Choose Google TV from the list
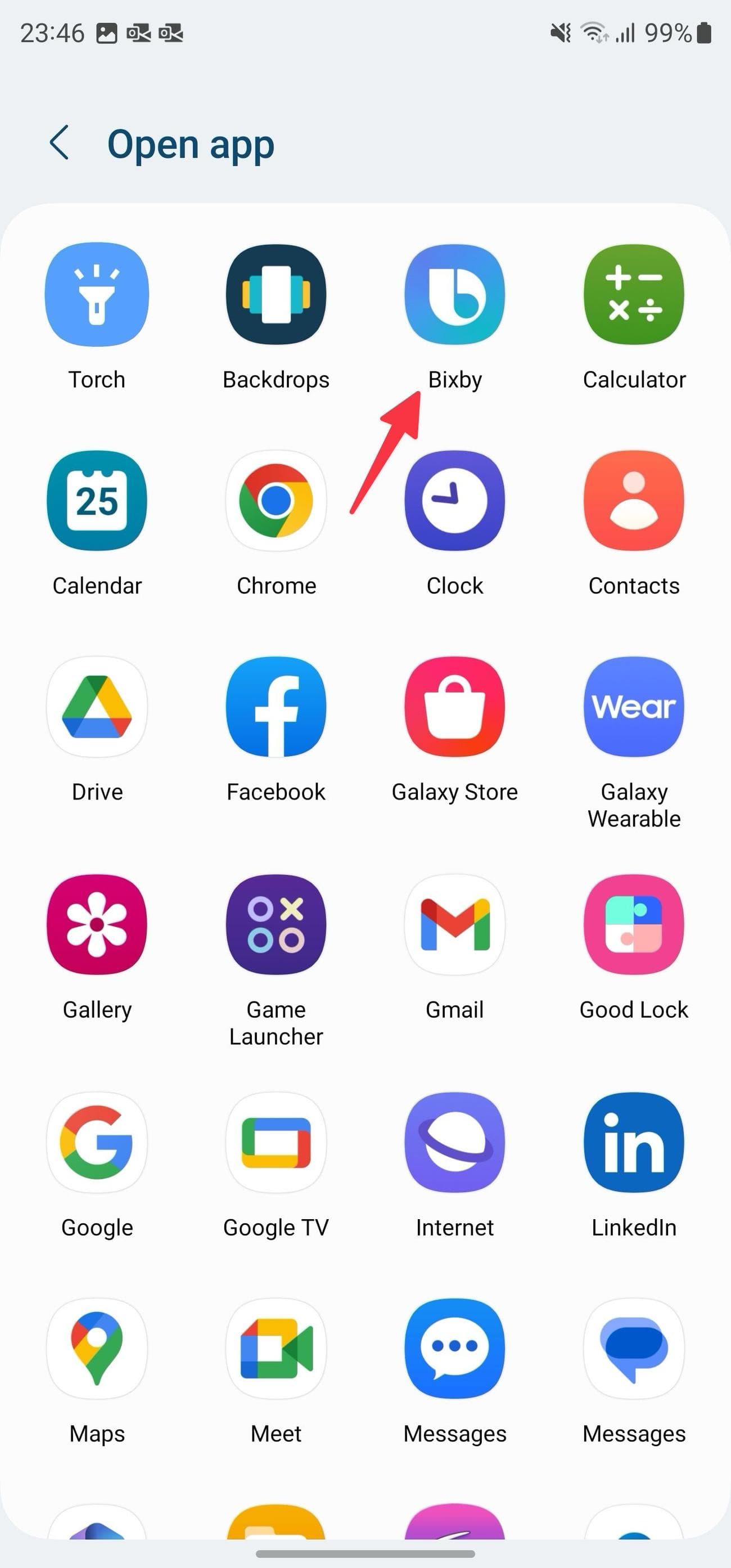 pos(276,1143)
